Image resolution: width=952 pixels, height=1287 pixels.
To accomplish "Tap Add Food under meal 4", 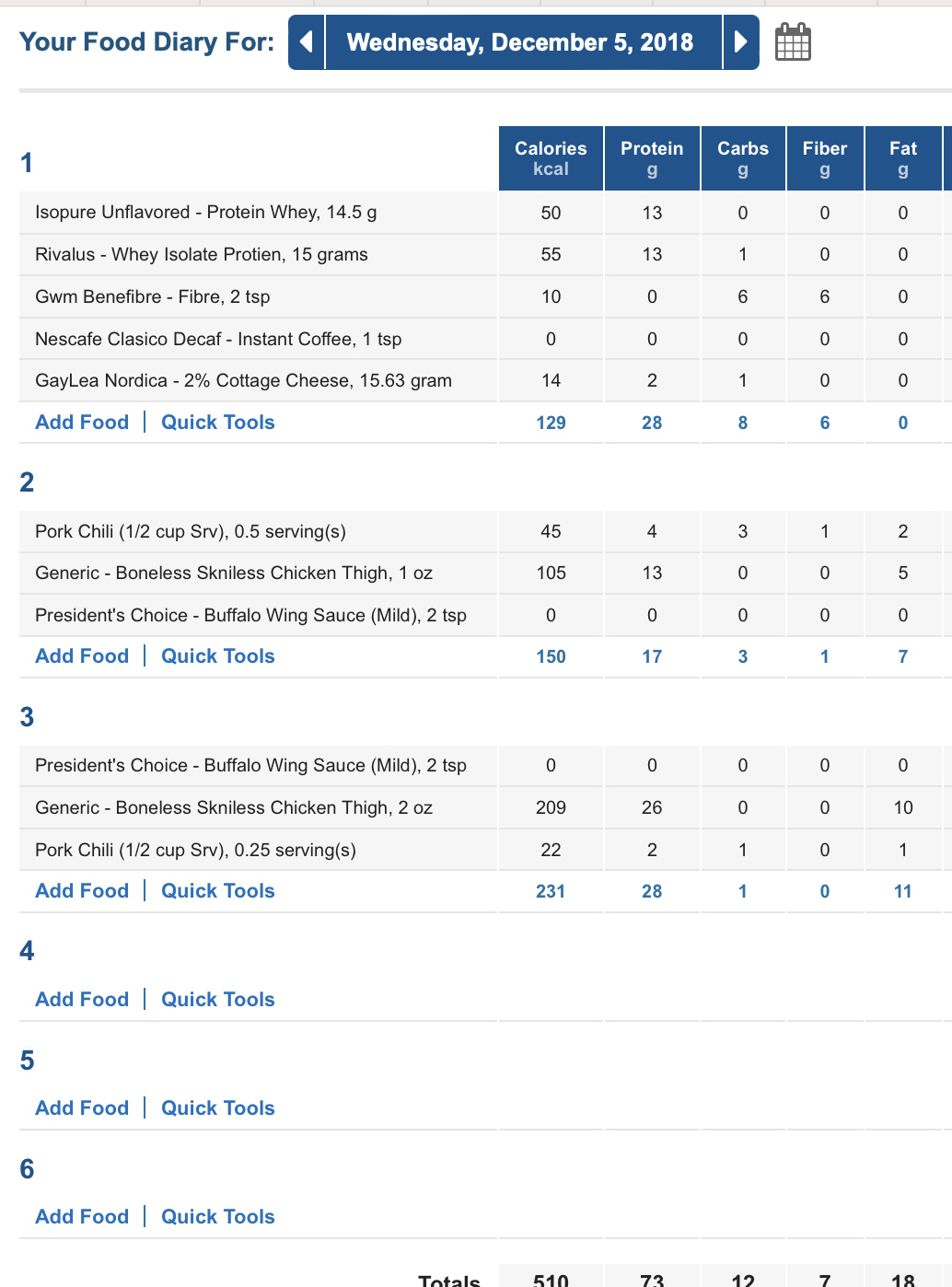I will pos(82,1000).
